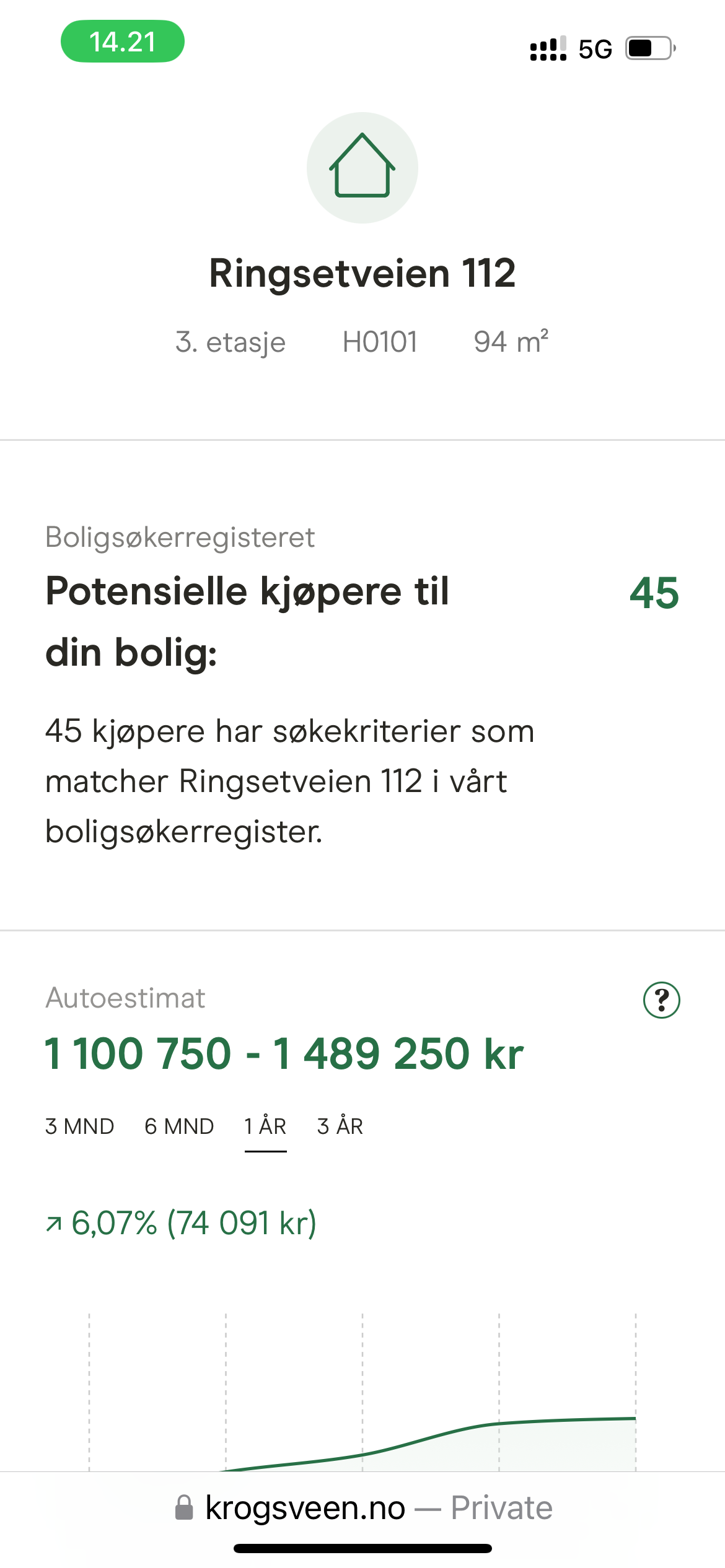This screenshot has height=1568, width=725.
Task: Tap the address Ringsetveien 112 heading
Action: click(x=362, y=272)
